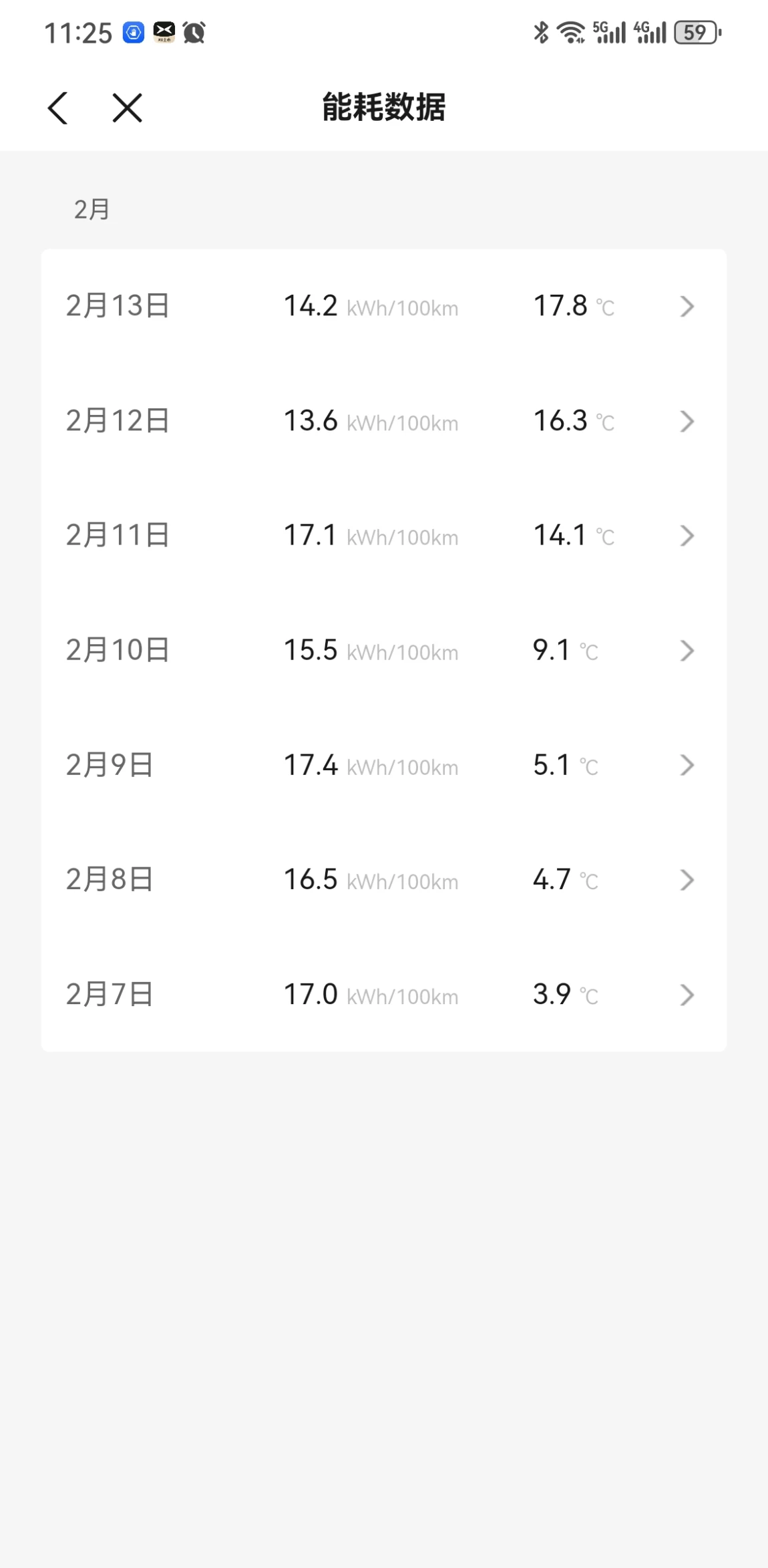Screen dimensions: 768x1568
Task: Close the energy consumption data page
Action: pyautogui.click(x=127, y=108)
